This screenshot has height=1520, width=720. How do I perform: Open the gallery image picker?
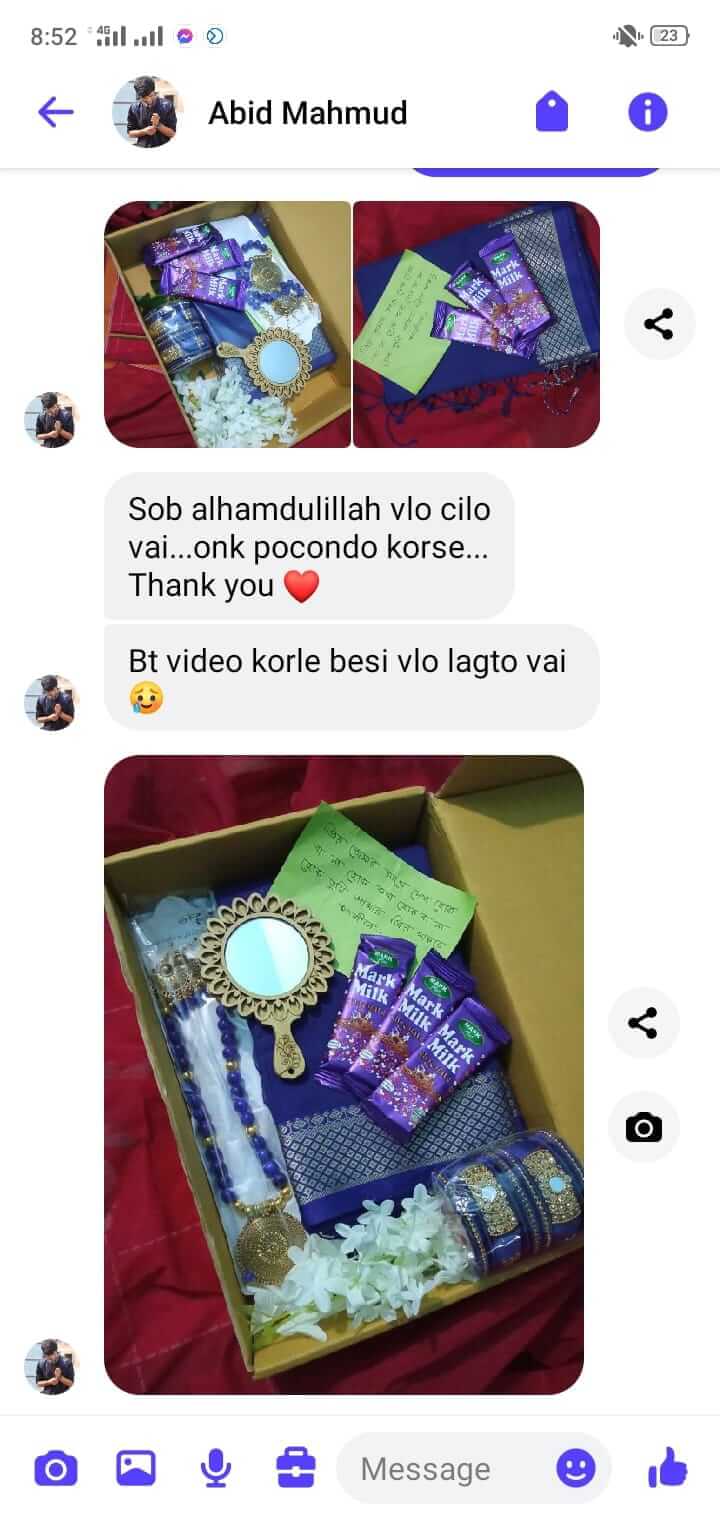[136, 1468]
